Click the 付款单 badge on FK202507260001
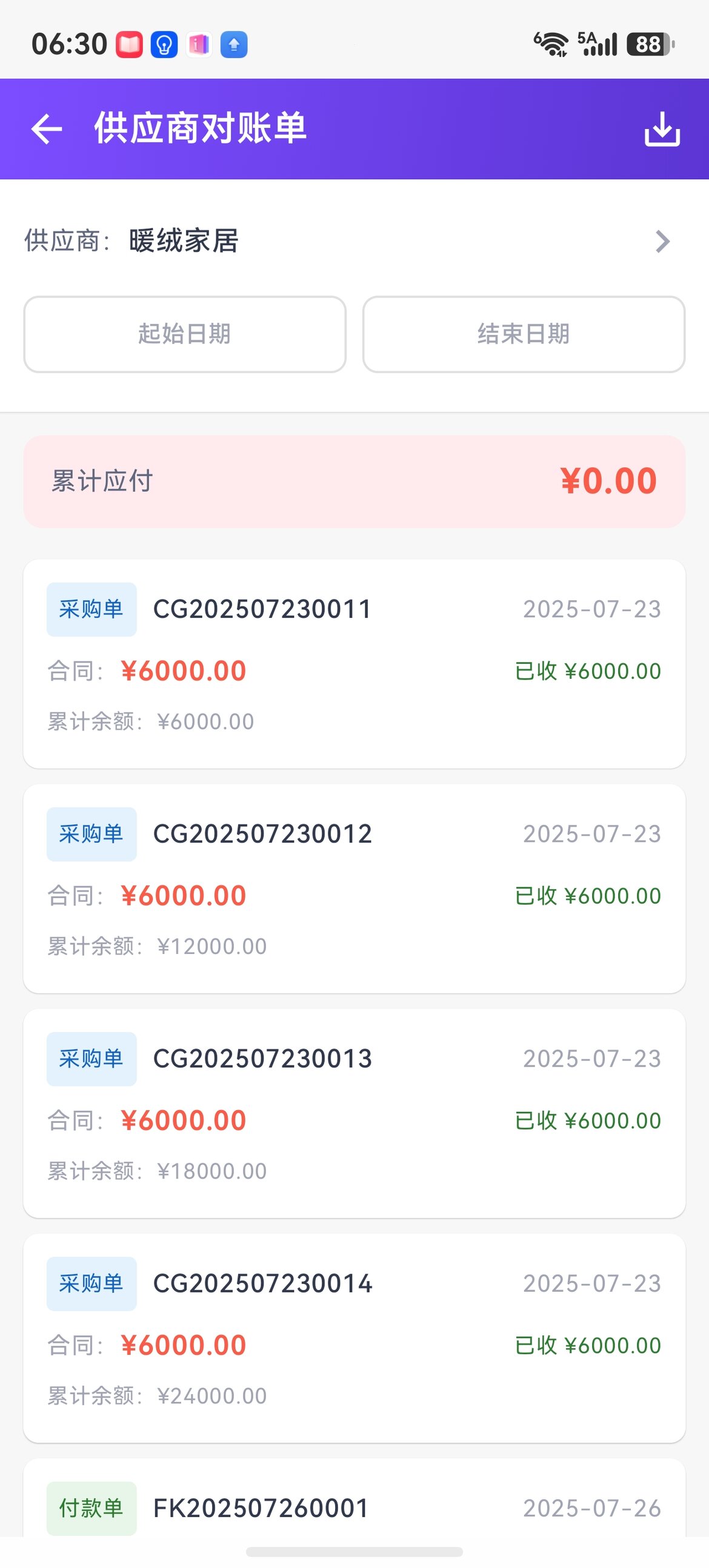 (91, 1507)
